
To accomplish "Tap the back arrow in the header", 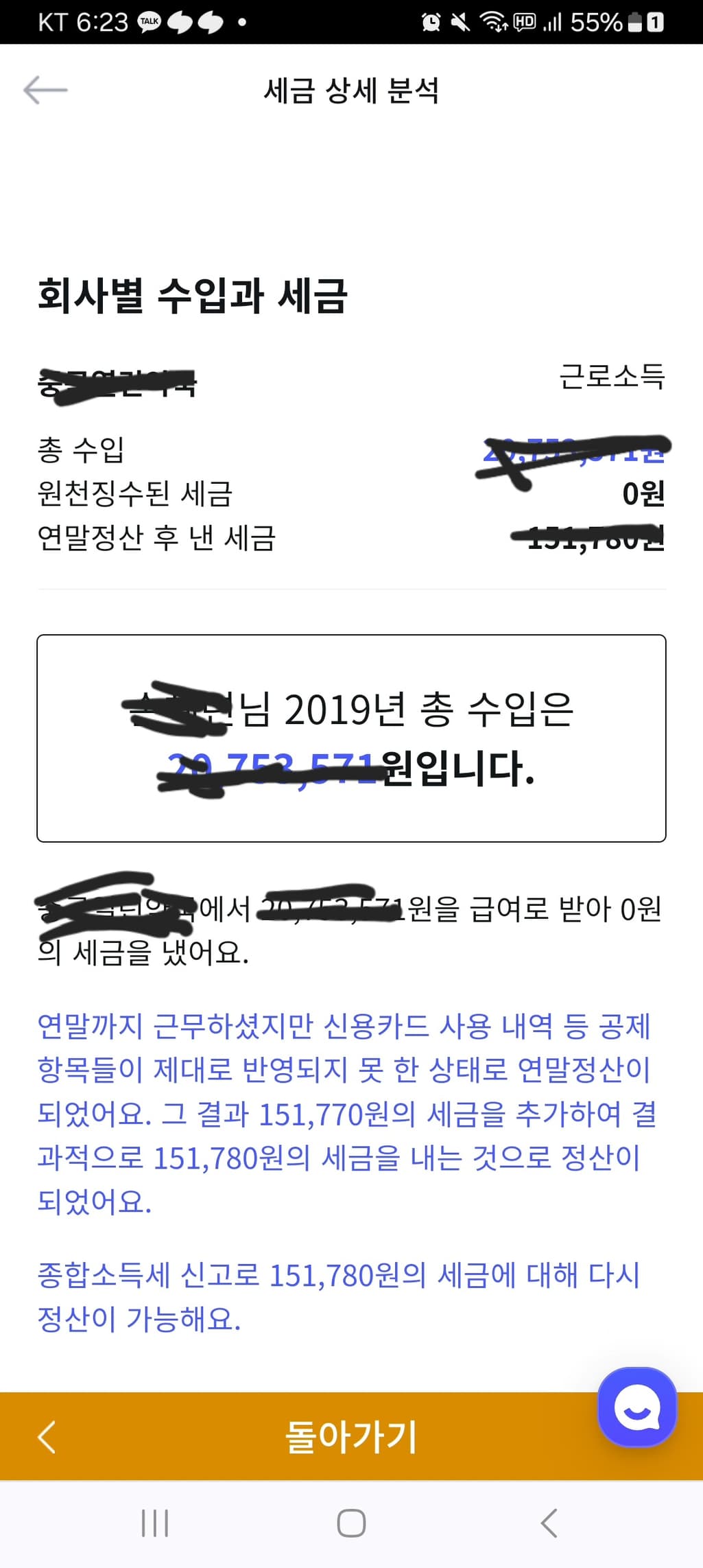I will coord(45,90).
